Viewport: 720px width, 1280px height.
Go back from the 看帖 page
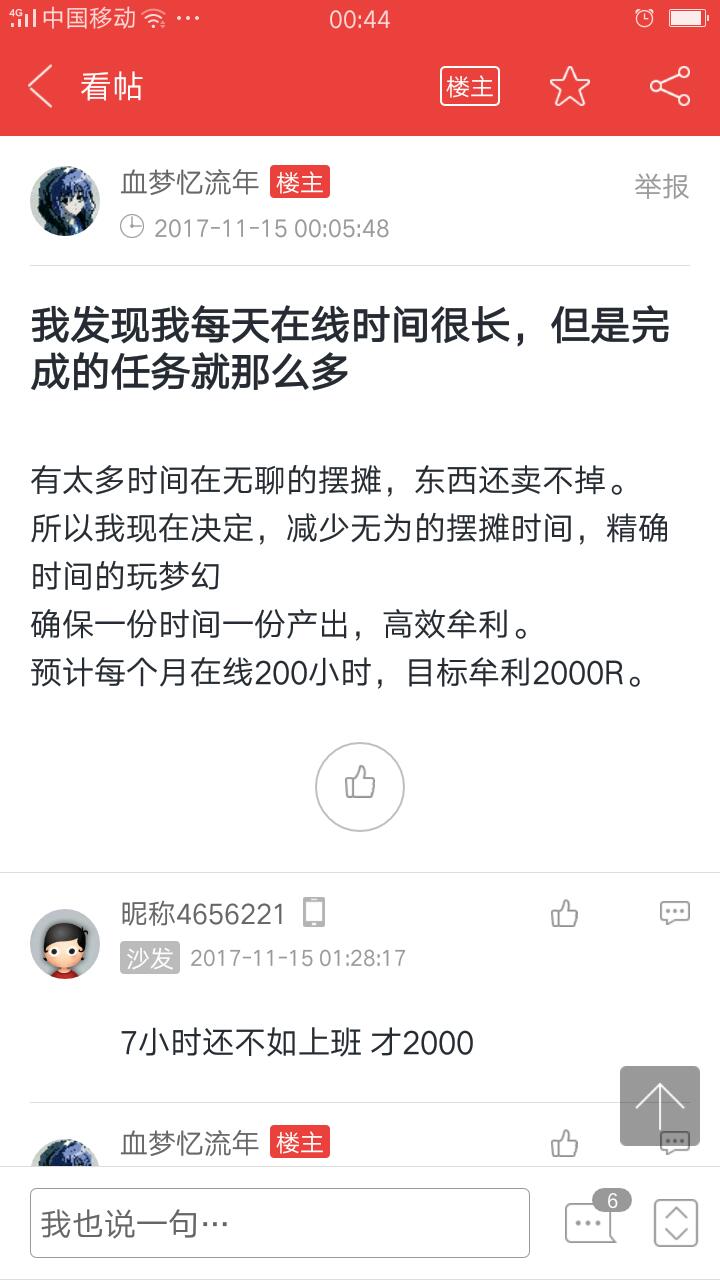click(x=40, y=87)
